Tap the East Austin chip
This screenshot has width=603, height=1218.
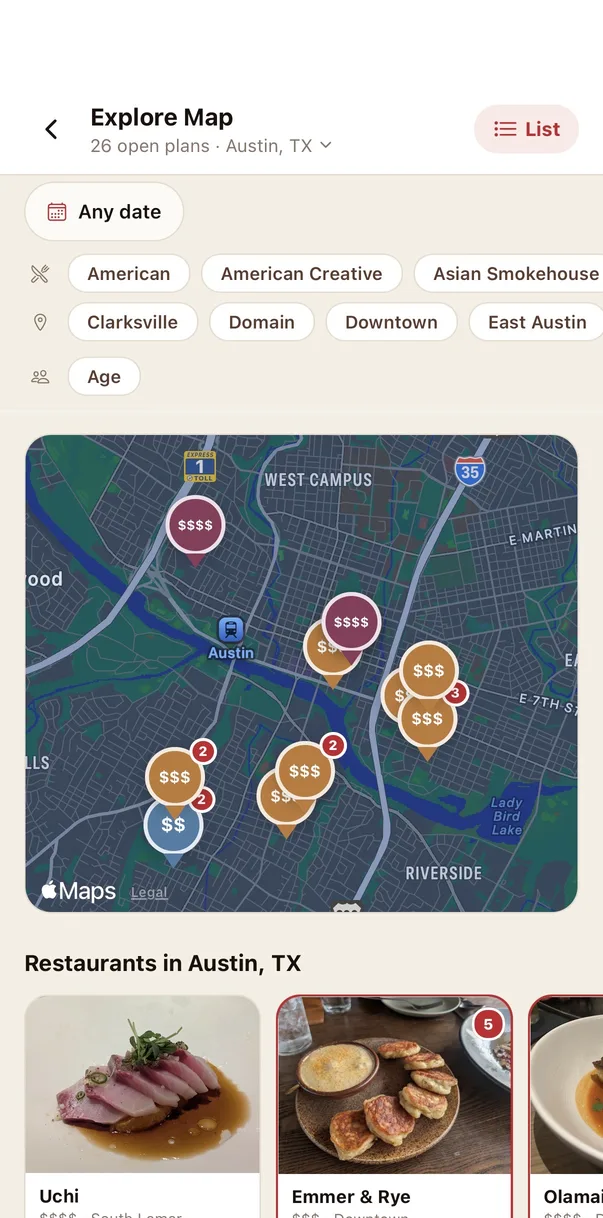[536, 322]
